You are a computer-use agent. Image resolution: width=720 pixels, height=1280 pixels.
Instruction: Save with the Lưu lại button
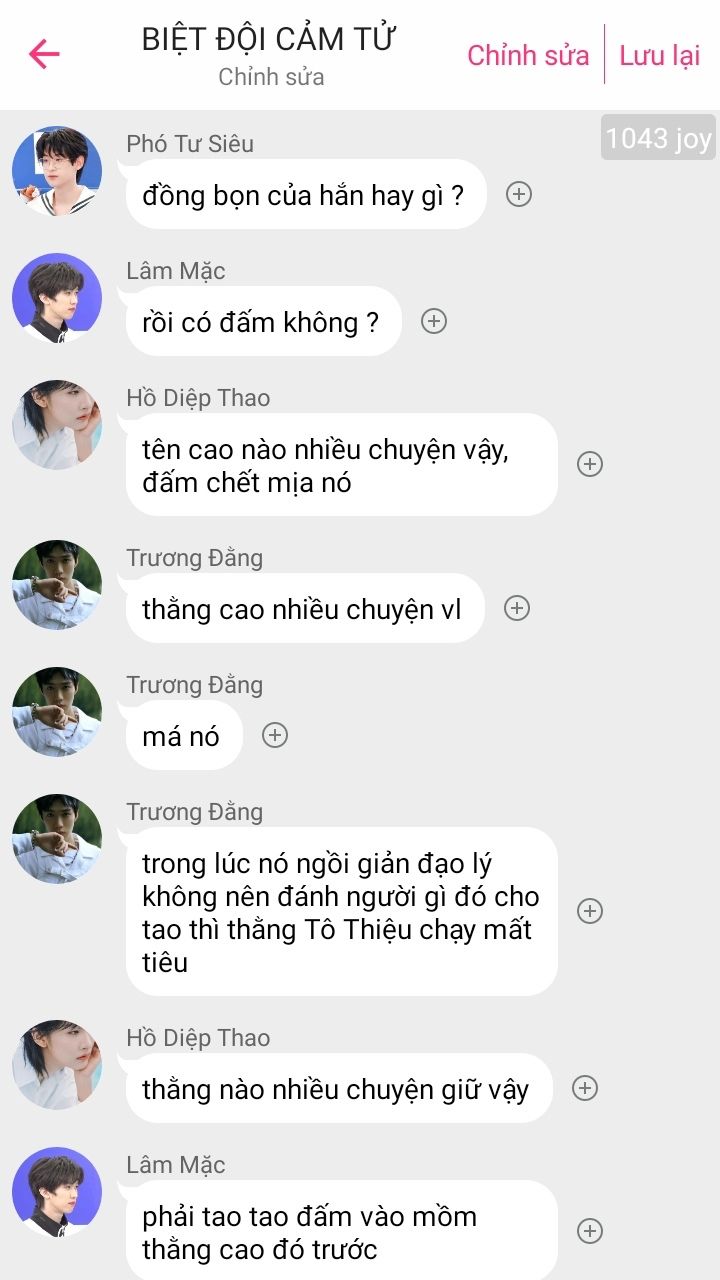659,55
